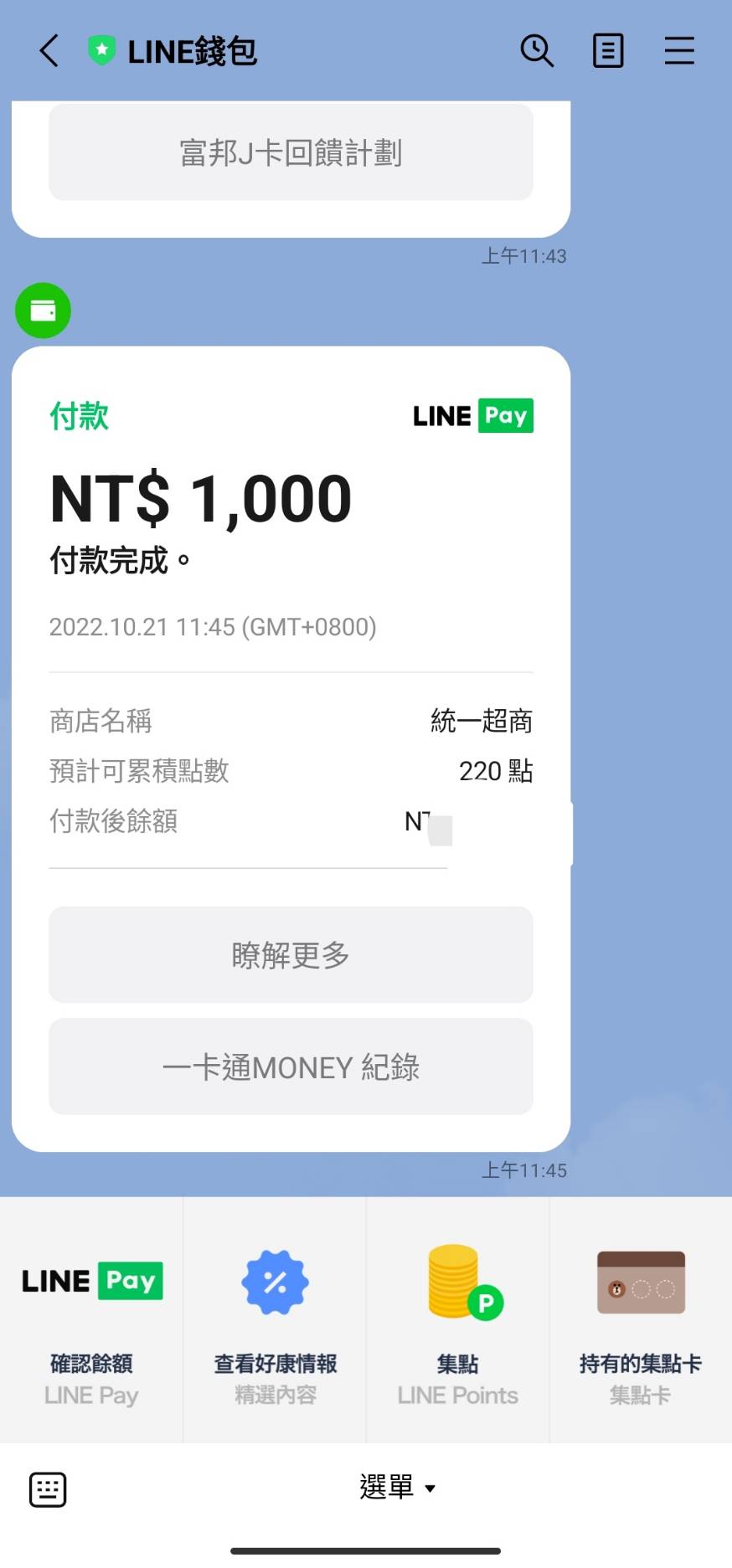Check LINE Pay balance via 確認餘額

click(x=91, y=1319)
